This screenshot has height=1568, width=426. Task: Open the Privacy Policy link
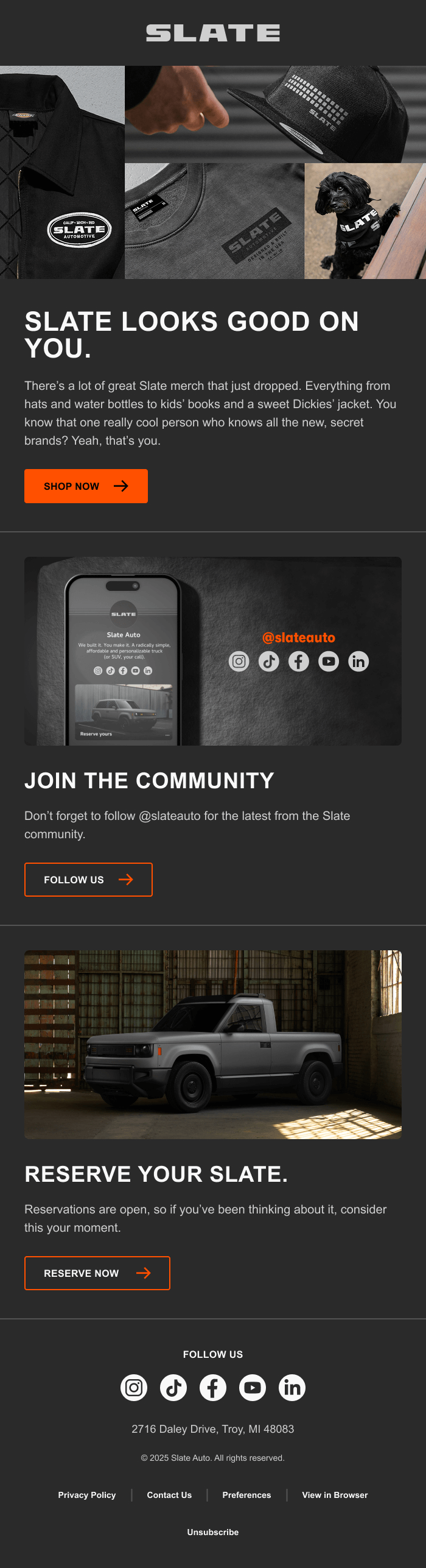click(x=87, y=1495)
